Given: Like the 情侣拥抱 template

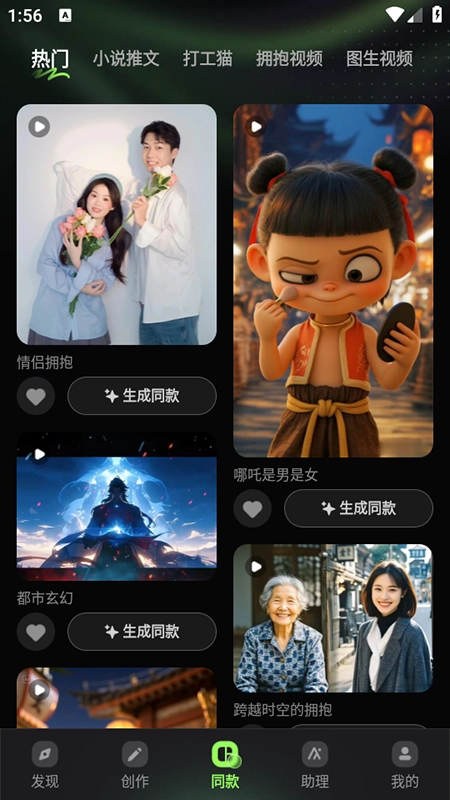Looking at the screenshot, I should point(36,396).
